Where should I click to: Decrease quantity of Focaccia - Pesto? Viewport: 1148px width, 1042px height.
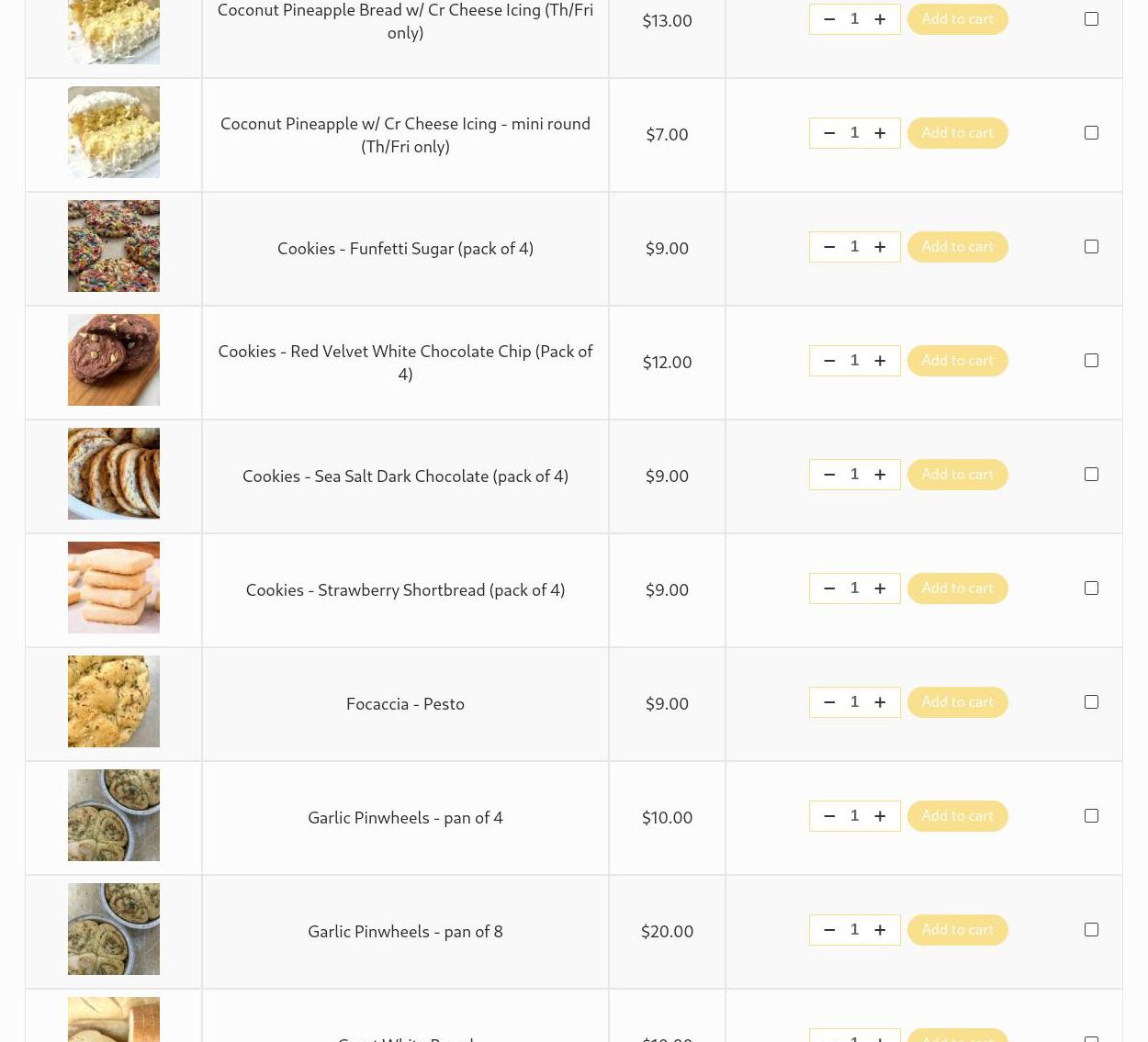(x=829, y=702)
